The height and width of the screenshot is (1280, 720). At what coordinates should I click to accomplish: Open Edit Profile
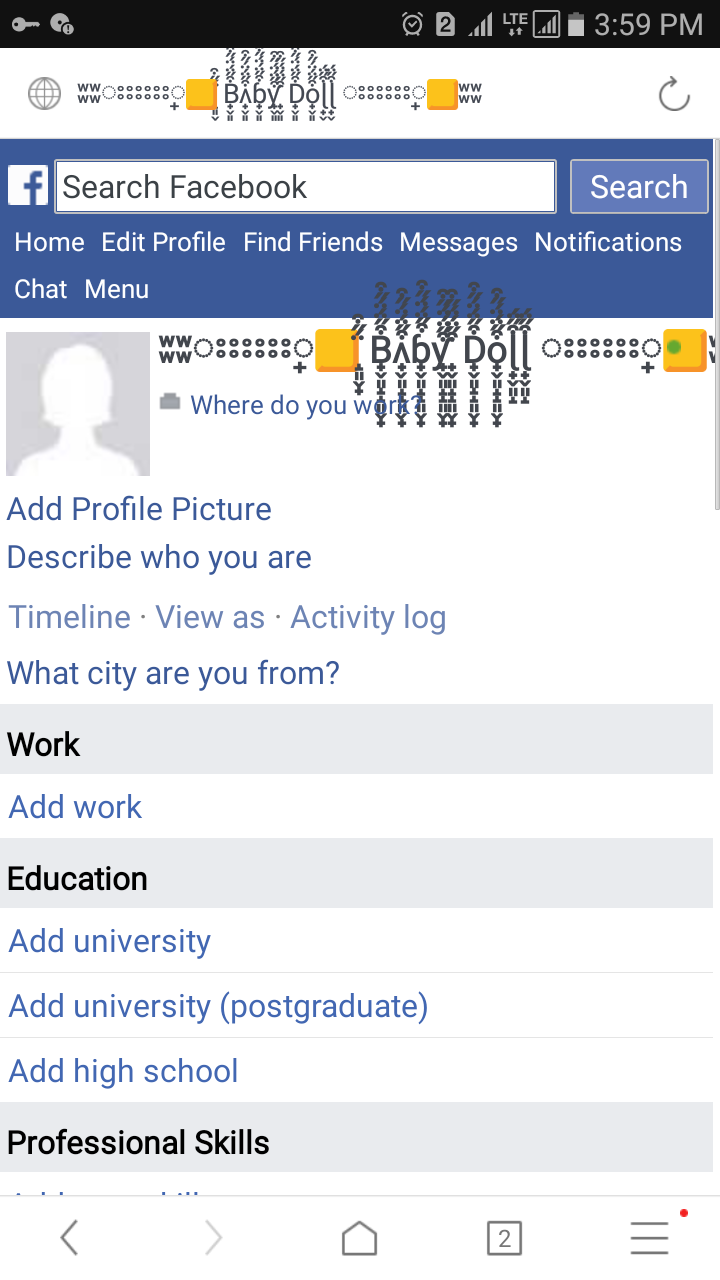[x=163, y=242]
